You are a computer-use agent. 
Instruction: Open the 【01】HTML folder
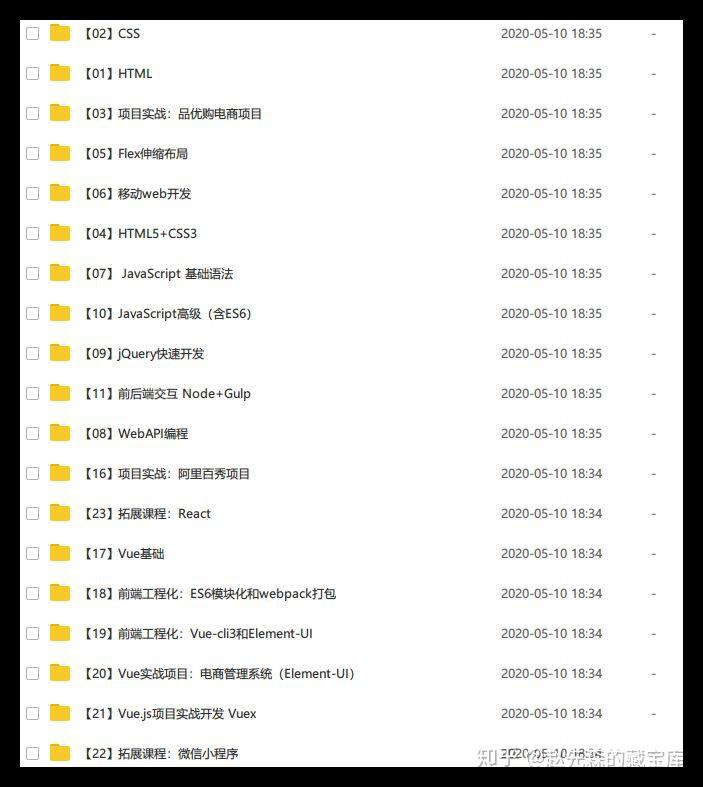[117, 73]
